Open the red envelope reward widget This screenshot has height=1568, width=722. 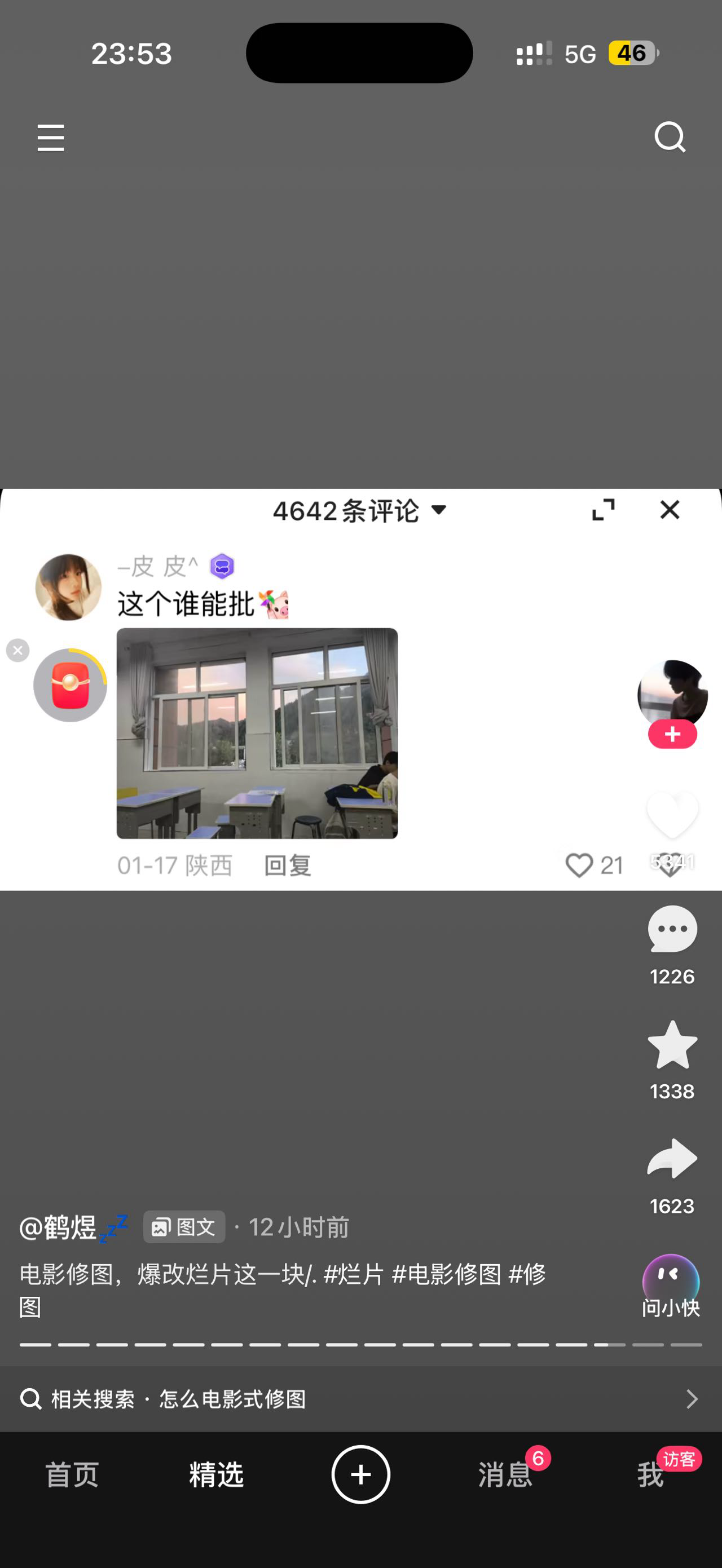[x=71, y=686]
